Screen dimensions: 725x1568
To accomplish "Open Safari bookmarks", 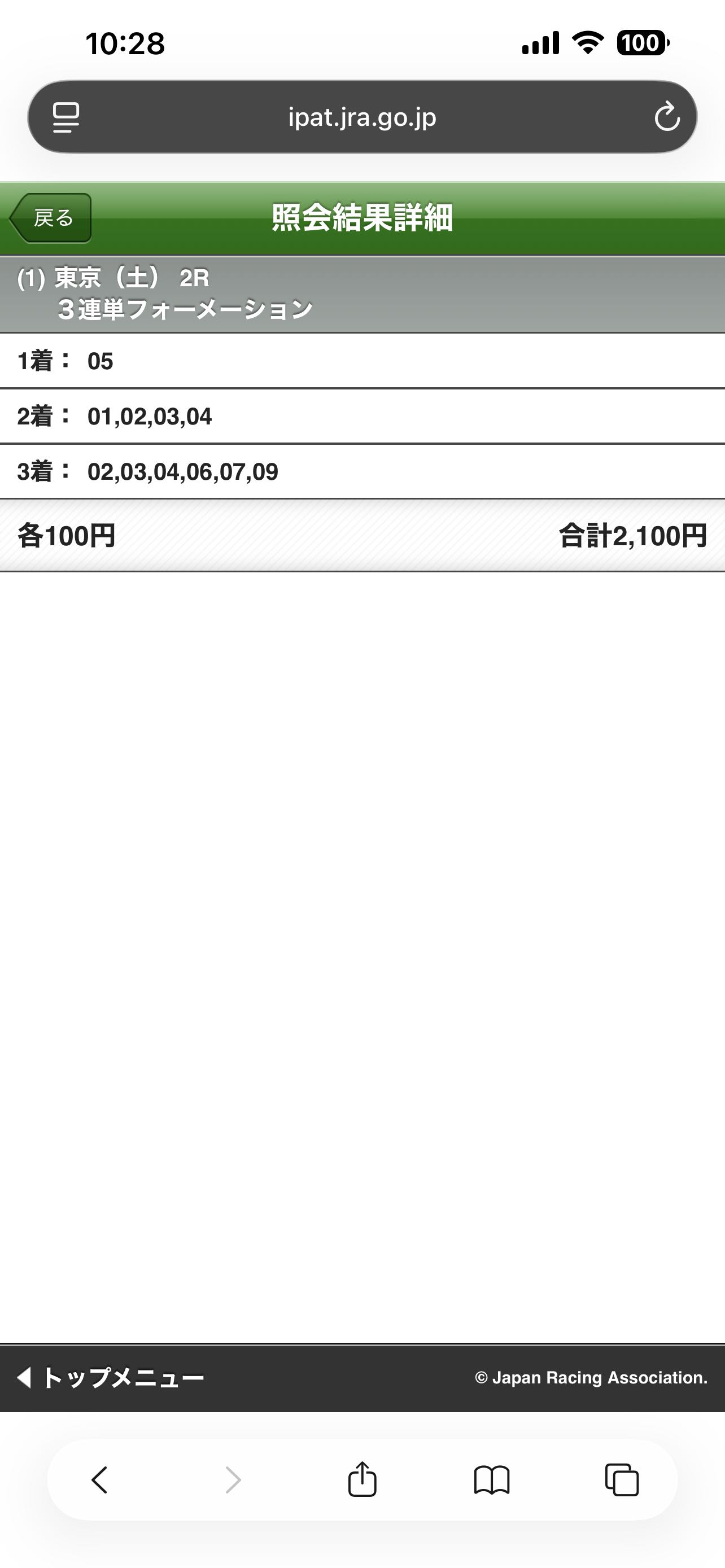I will pyautogui.click(x=492, y=1479).
